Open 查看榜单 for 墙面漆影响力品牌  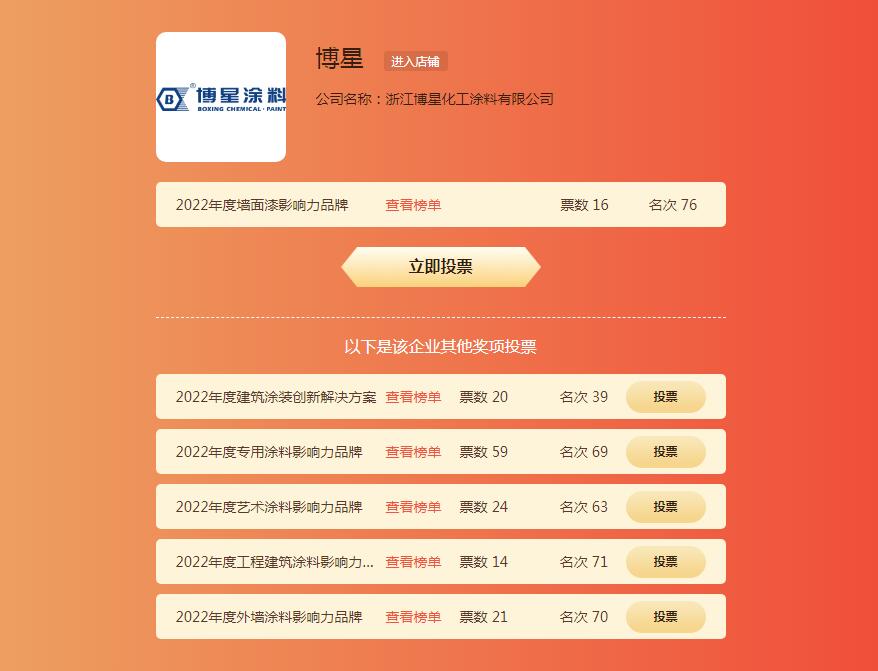tap(413, 205)
